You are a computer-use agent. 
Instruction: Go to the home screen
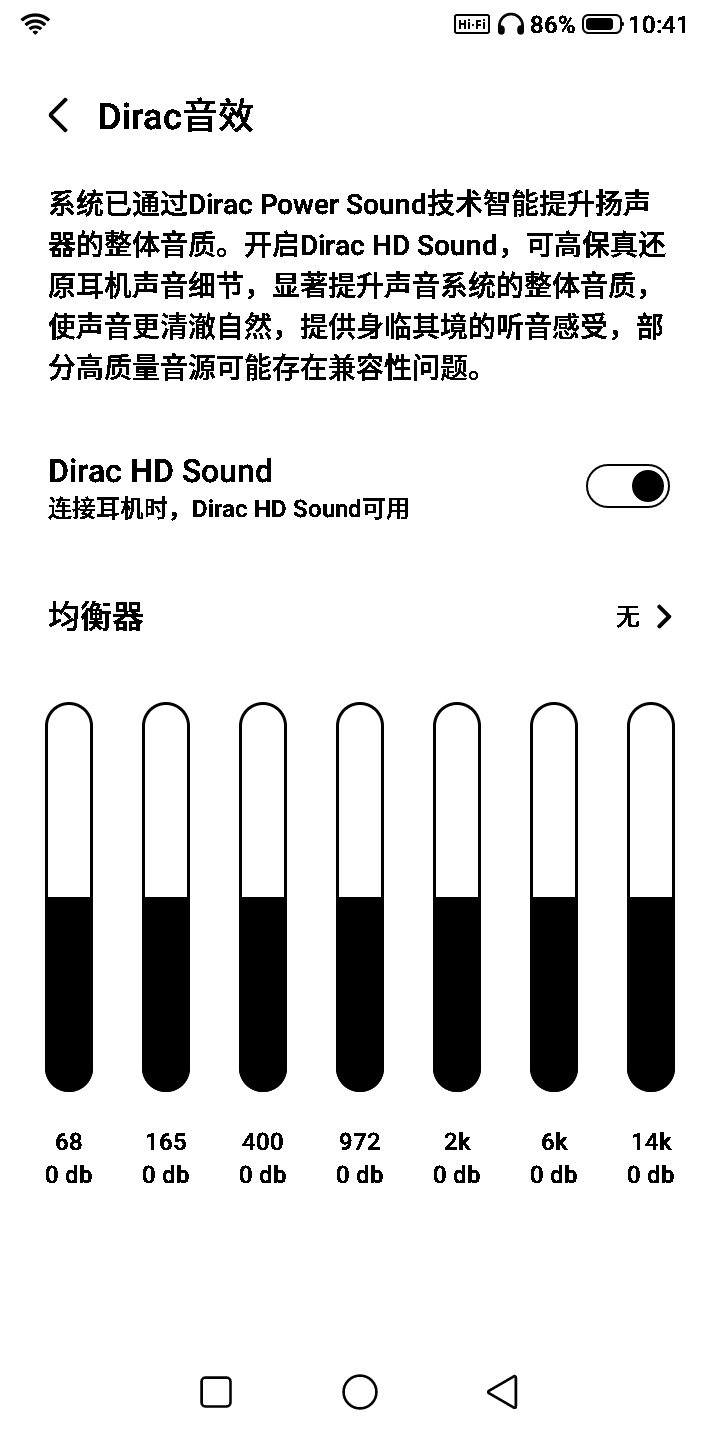[x=360, y=1392]
